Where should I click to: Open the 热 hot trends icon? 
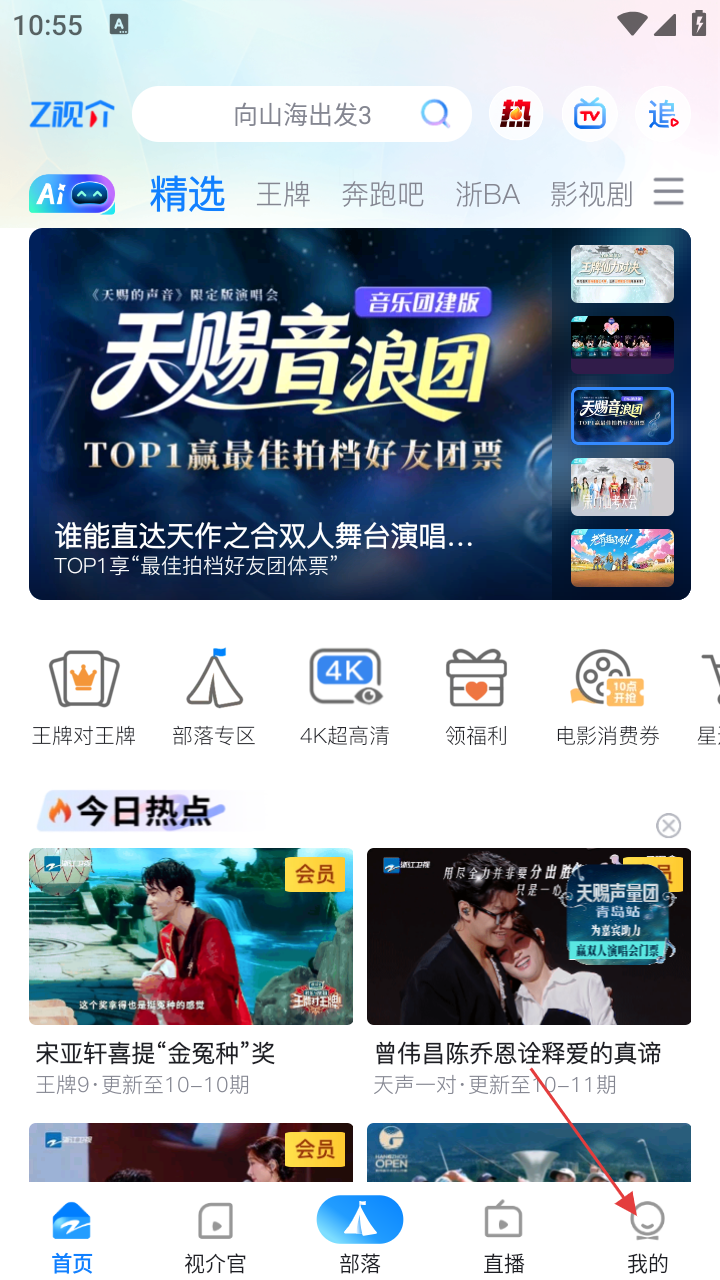516,114
